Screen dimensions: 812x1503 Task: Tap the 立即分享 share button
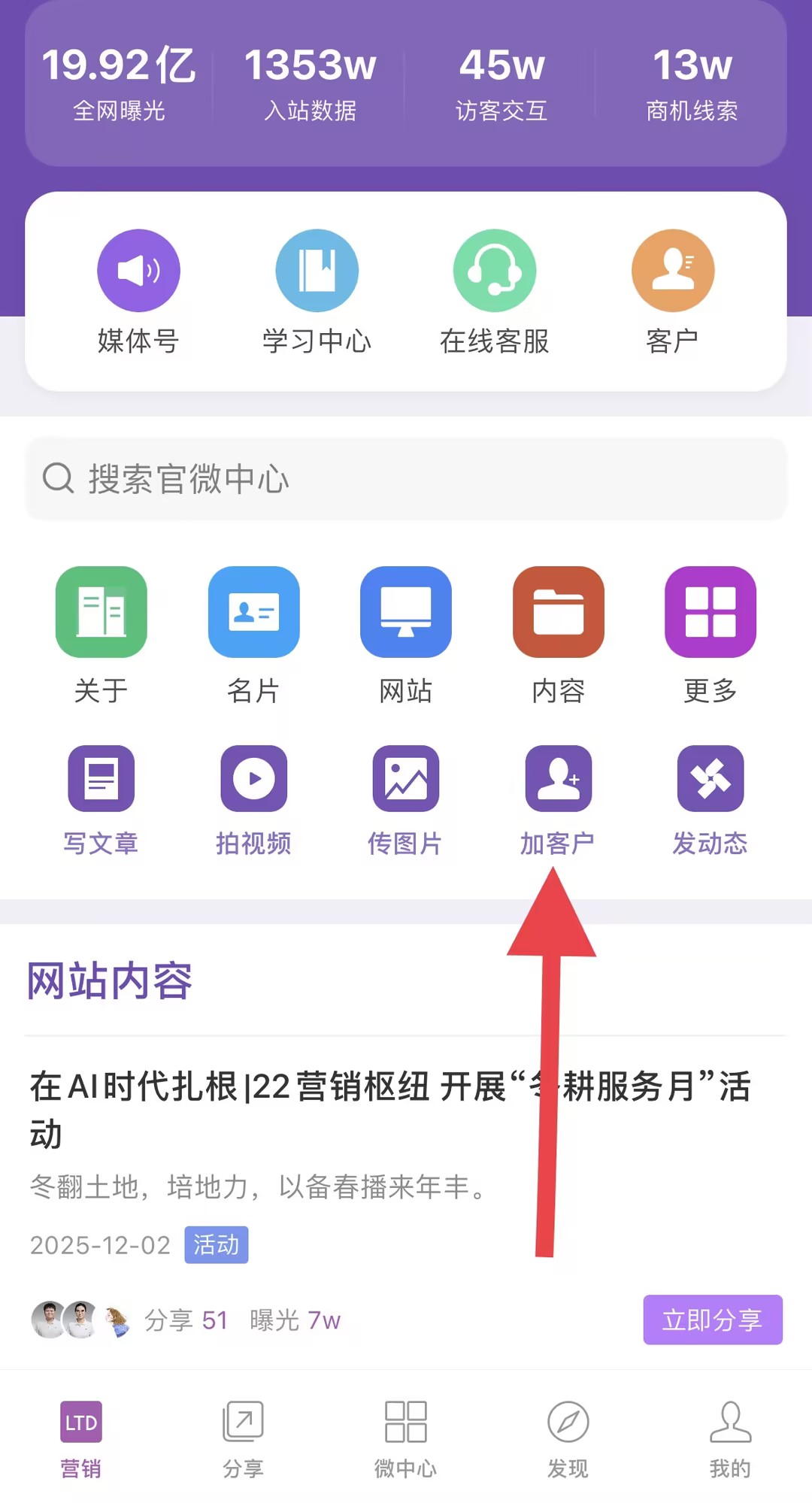pyautogui.click(x=712, y=1320)
